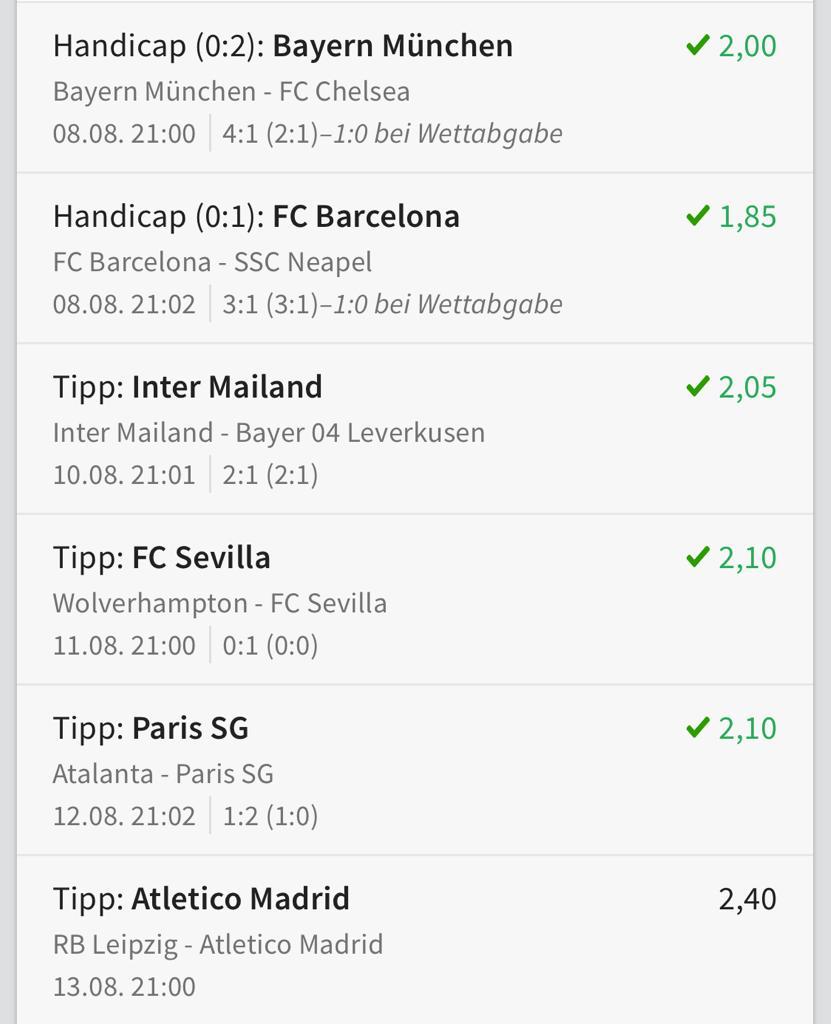The width and height of the screenshot is (831, 1024).
Task: View the Atalanta - Paris SG bet row
Action: [x=414, y=771]
